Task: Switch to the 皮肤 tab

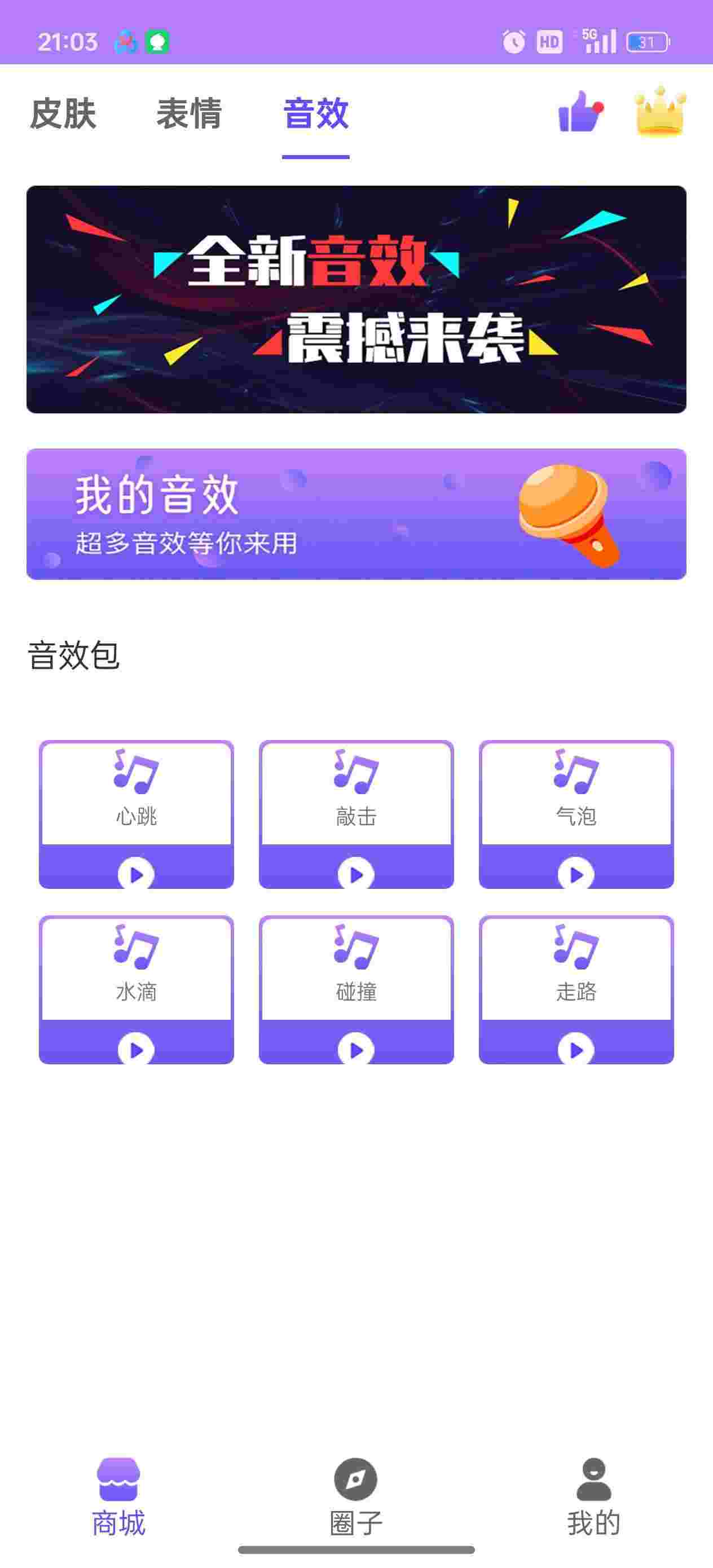Action: [63, 114]
